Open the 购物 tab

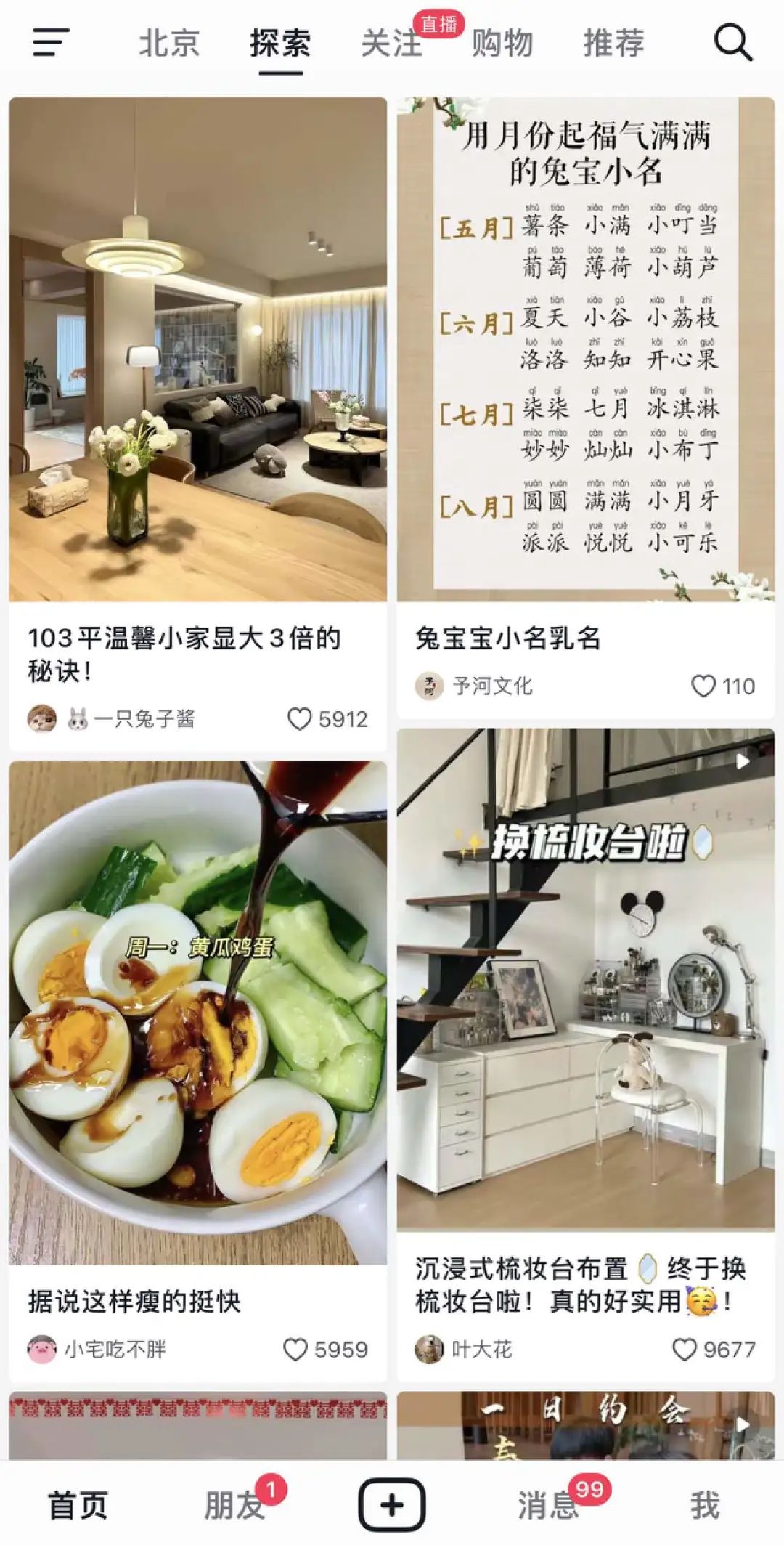[502, 43]
